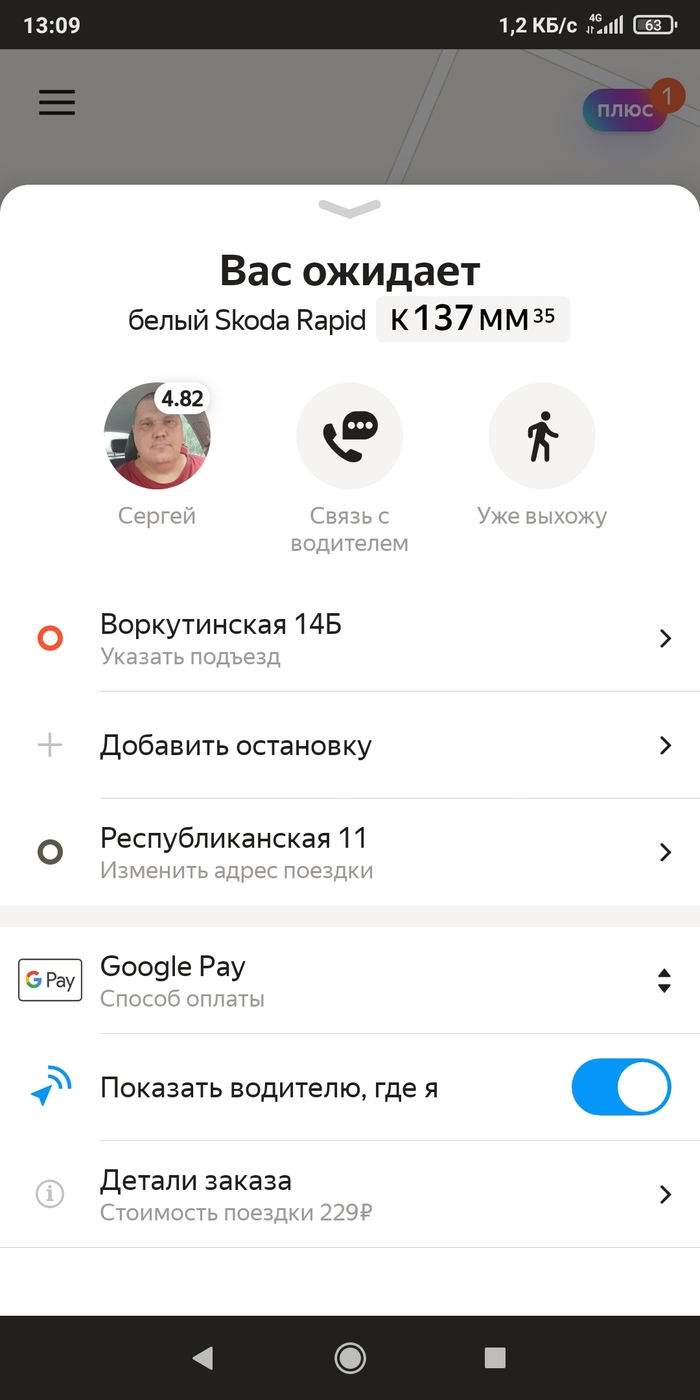Open Детали заказа

click(350, 1194)
